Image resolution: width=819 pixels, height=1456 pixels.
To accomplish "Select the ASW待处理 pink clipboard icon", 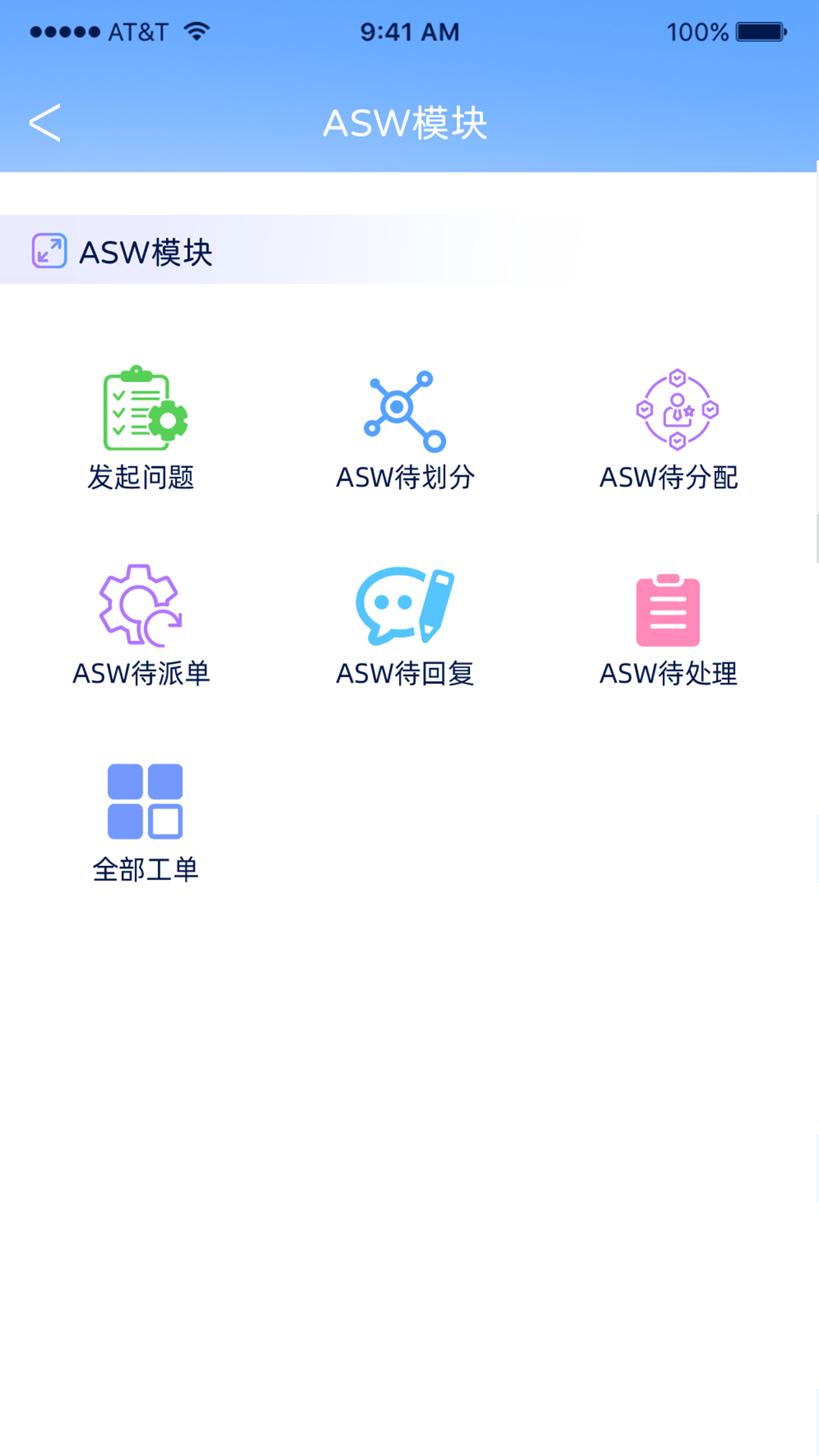I will [x=667, y=609].
